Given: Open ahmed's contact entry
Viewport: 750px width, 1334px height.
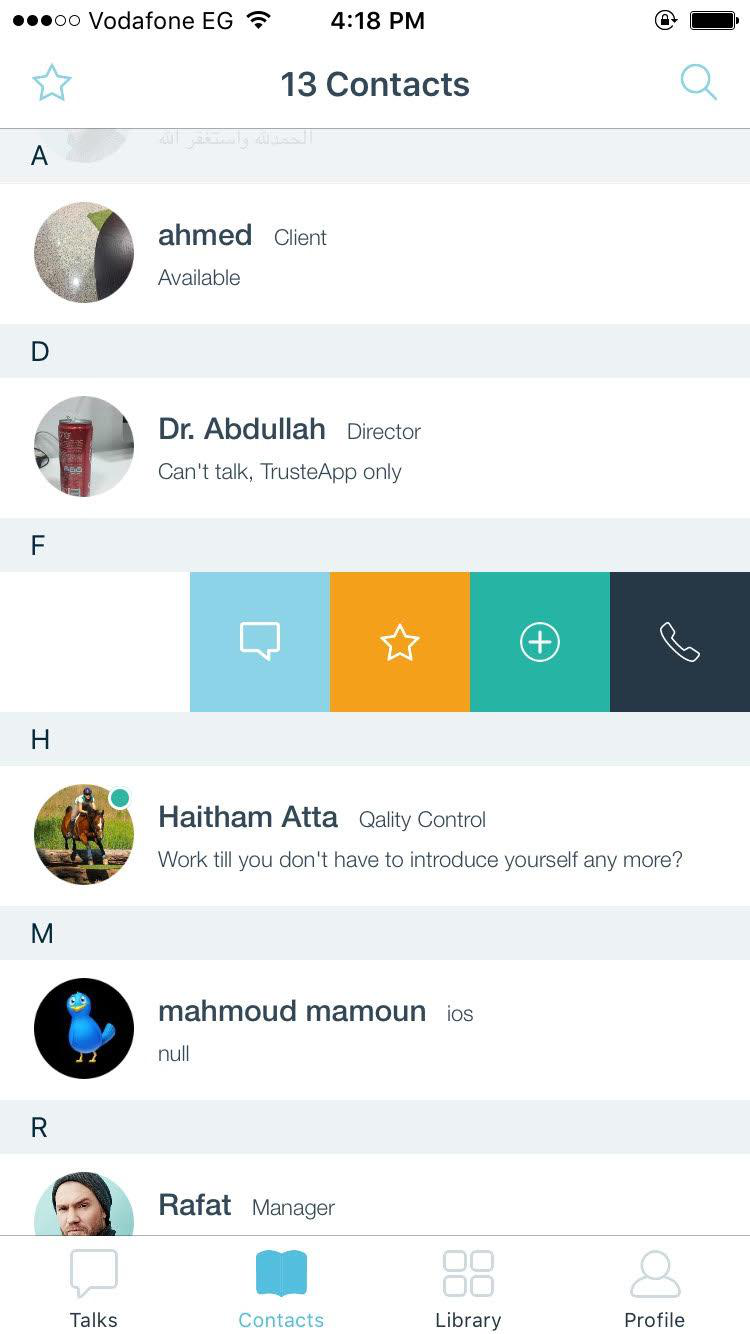Looking at the screenshot, I should click(x=375, y=253).
